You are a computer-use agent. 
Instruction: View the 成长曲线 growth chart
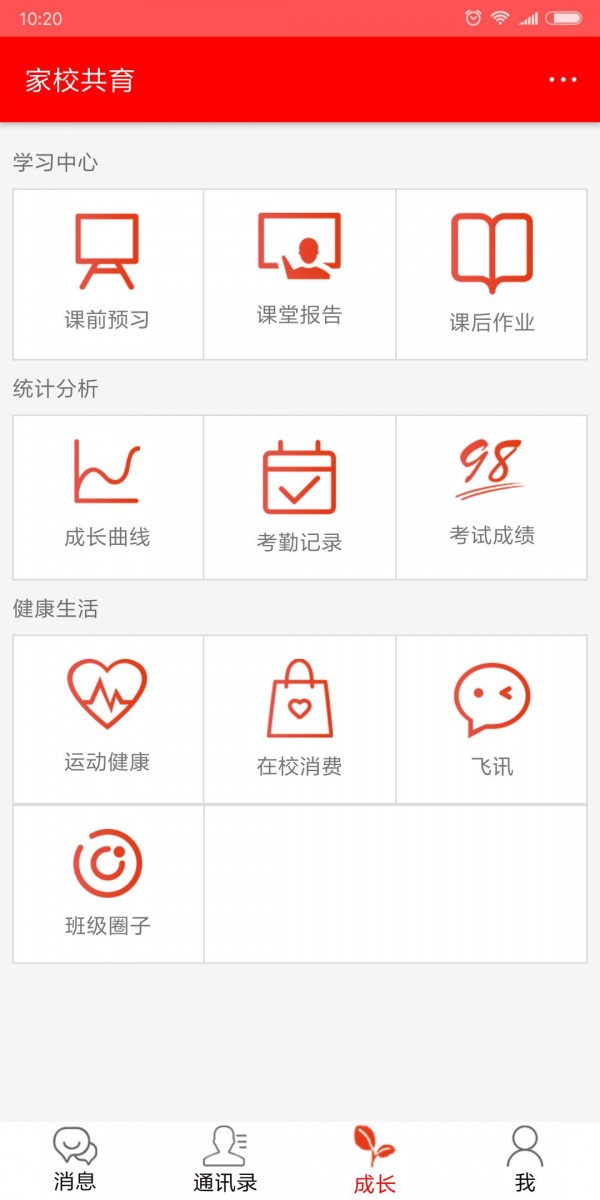tap(108, 497)
